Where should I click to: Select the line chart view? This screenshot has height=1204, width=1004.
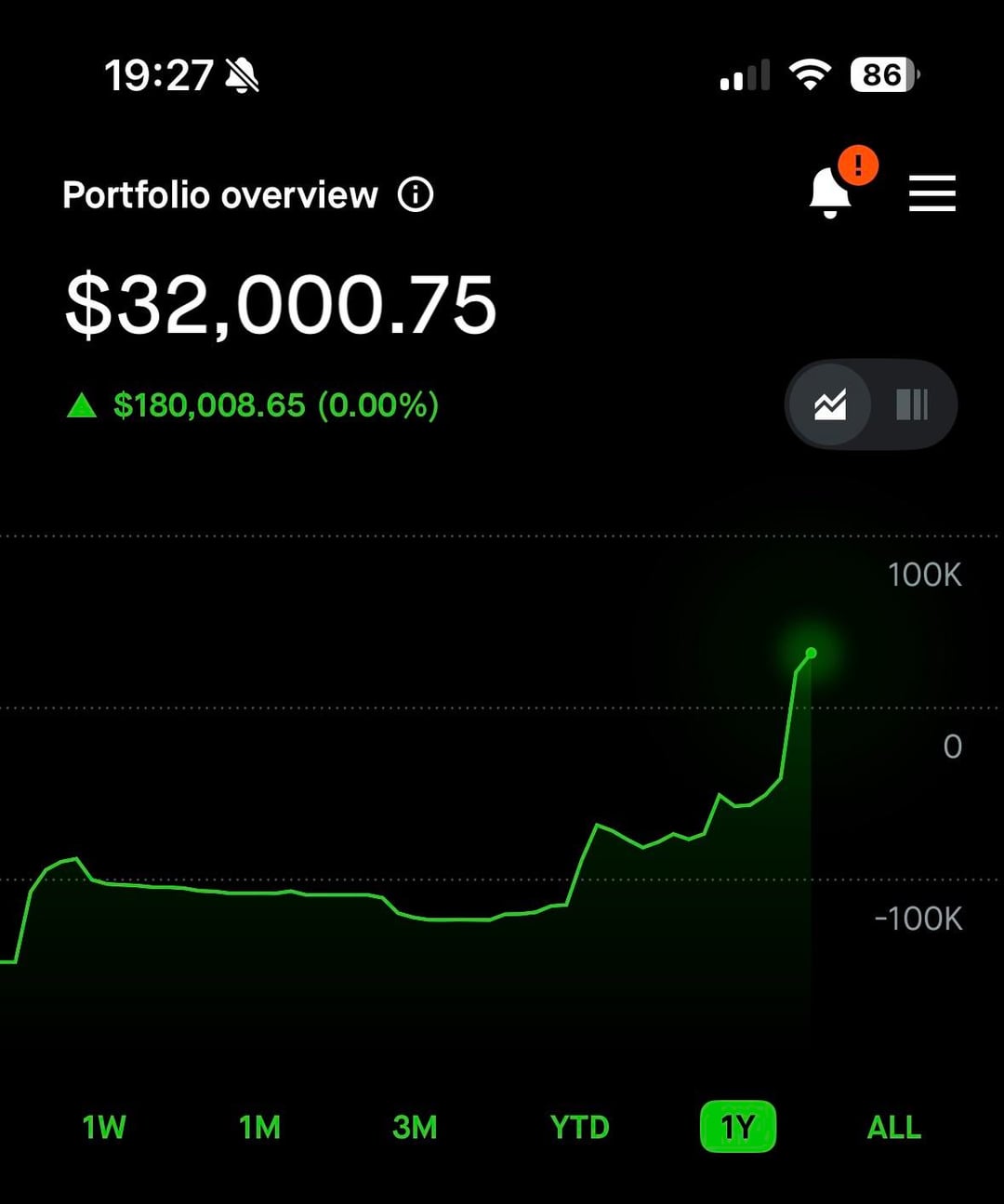coord(830,404)
